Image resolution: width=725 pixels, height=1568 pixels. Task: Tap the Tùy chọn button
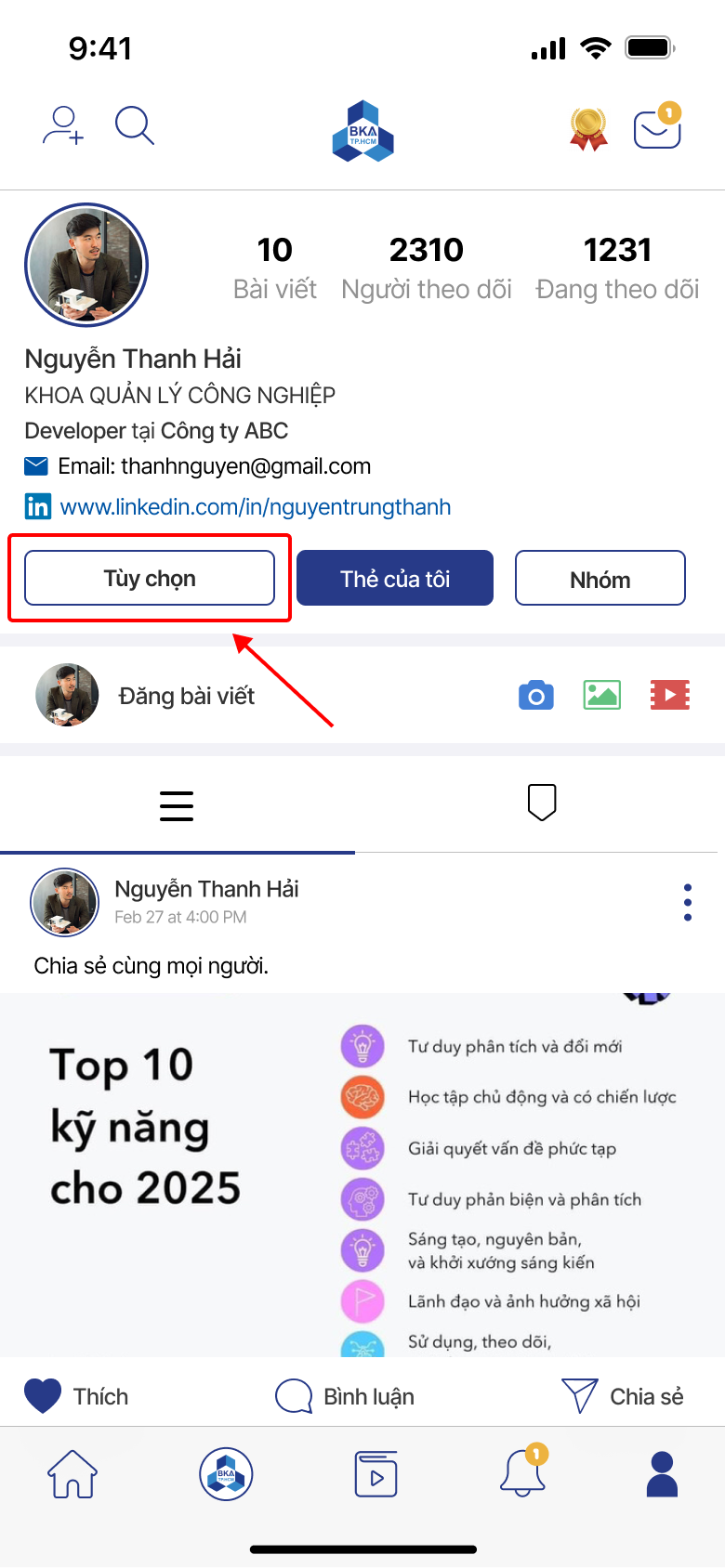coord(150,578)
